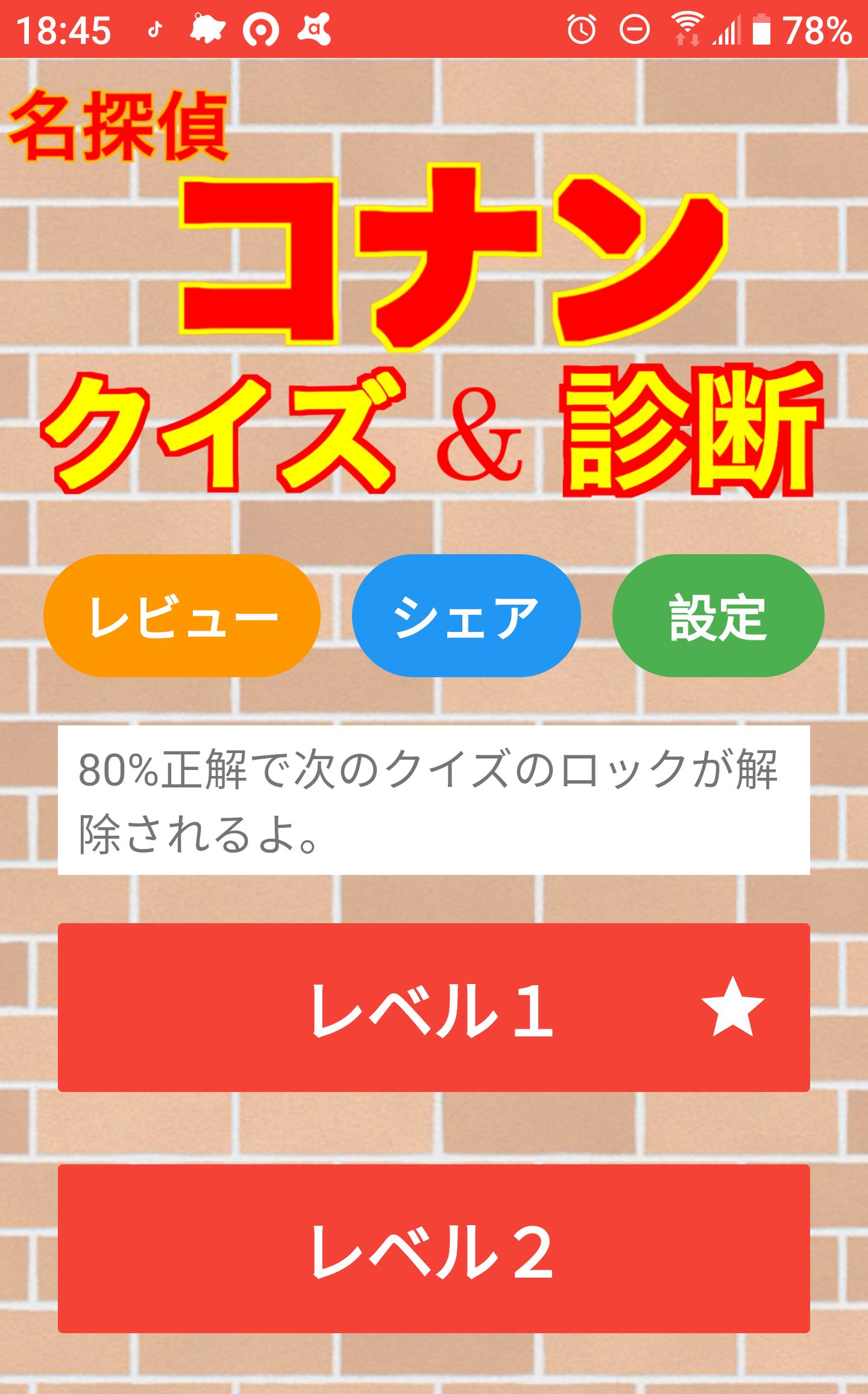Open the レビュー (review) button

point(181,616)
